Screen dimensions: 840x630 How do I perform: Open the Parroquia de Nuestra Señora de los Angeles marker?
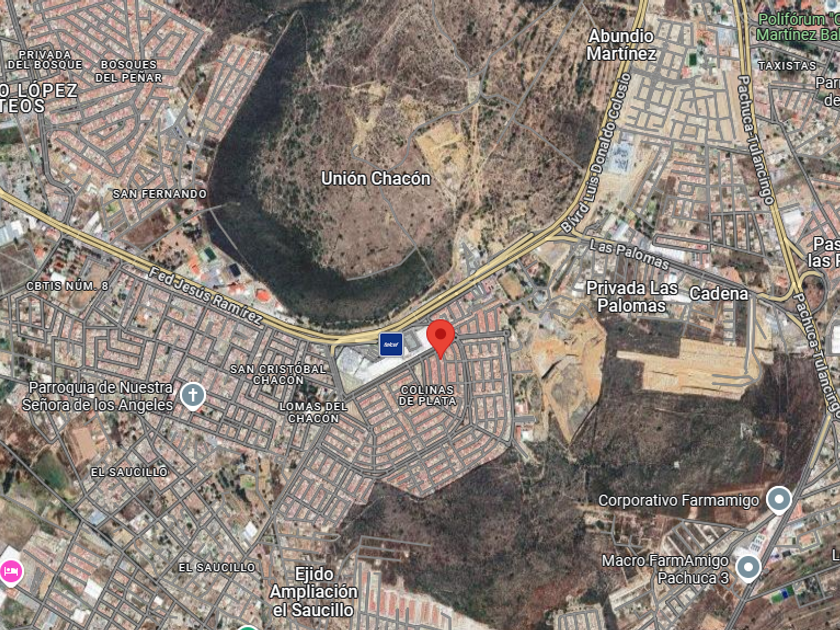(193, 396)
